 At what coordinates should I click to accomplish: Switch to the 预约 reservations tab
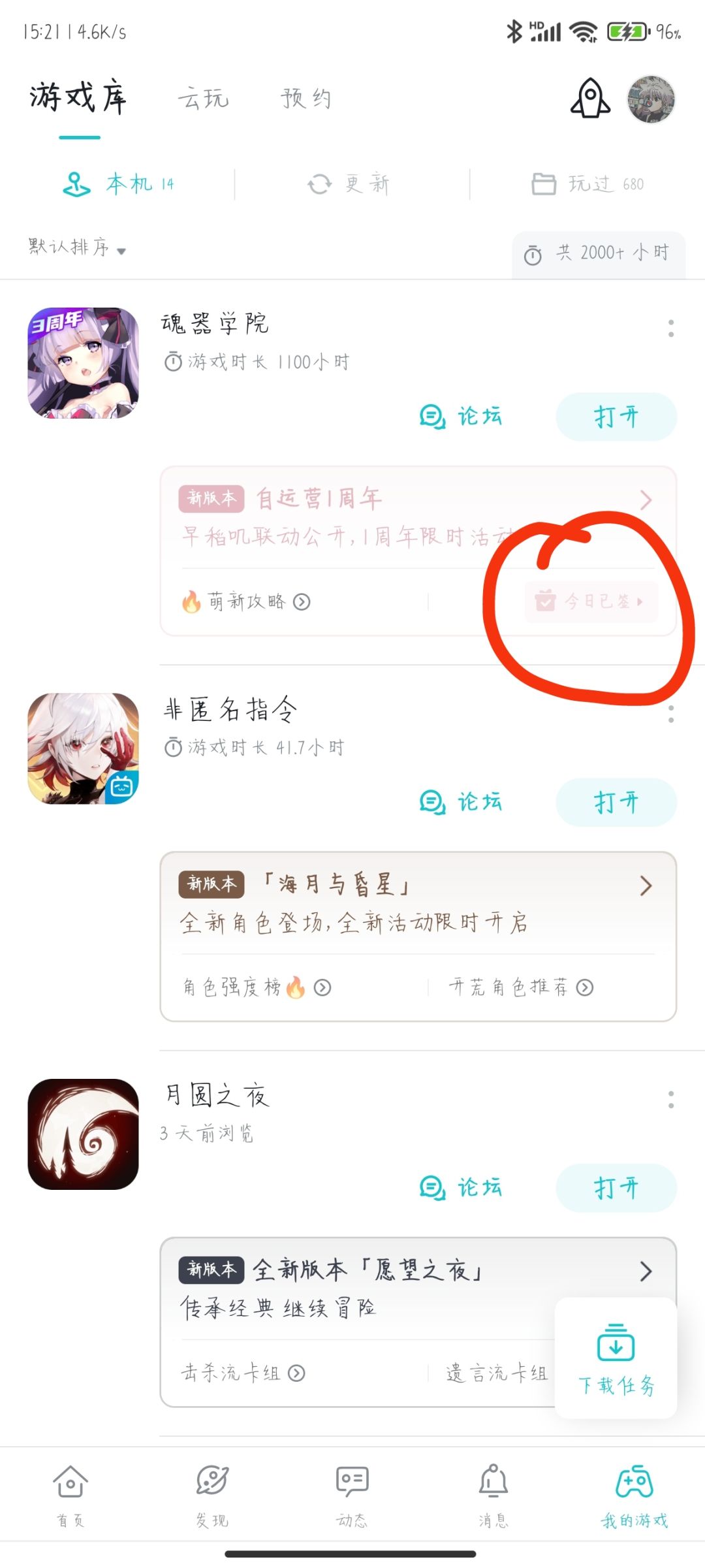[306, 99]
